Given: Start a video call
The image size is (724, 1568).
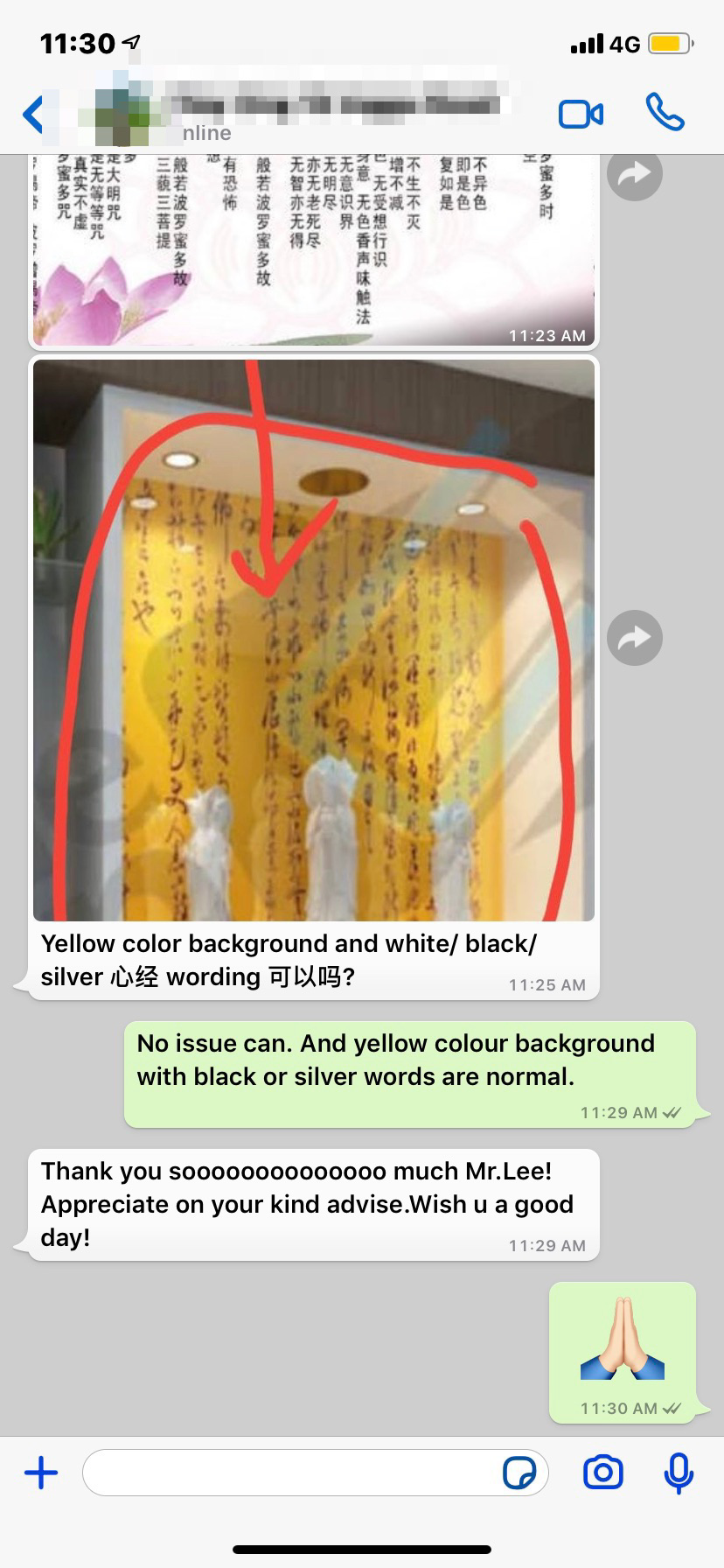Looking at the screenshot, I should pyautogui.click(x=581, y=115).
